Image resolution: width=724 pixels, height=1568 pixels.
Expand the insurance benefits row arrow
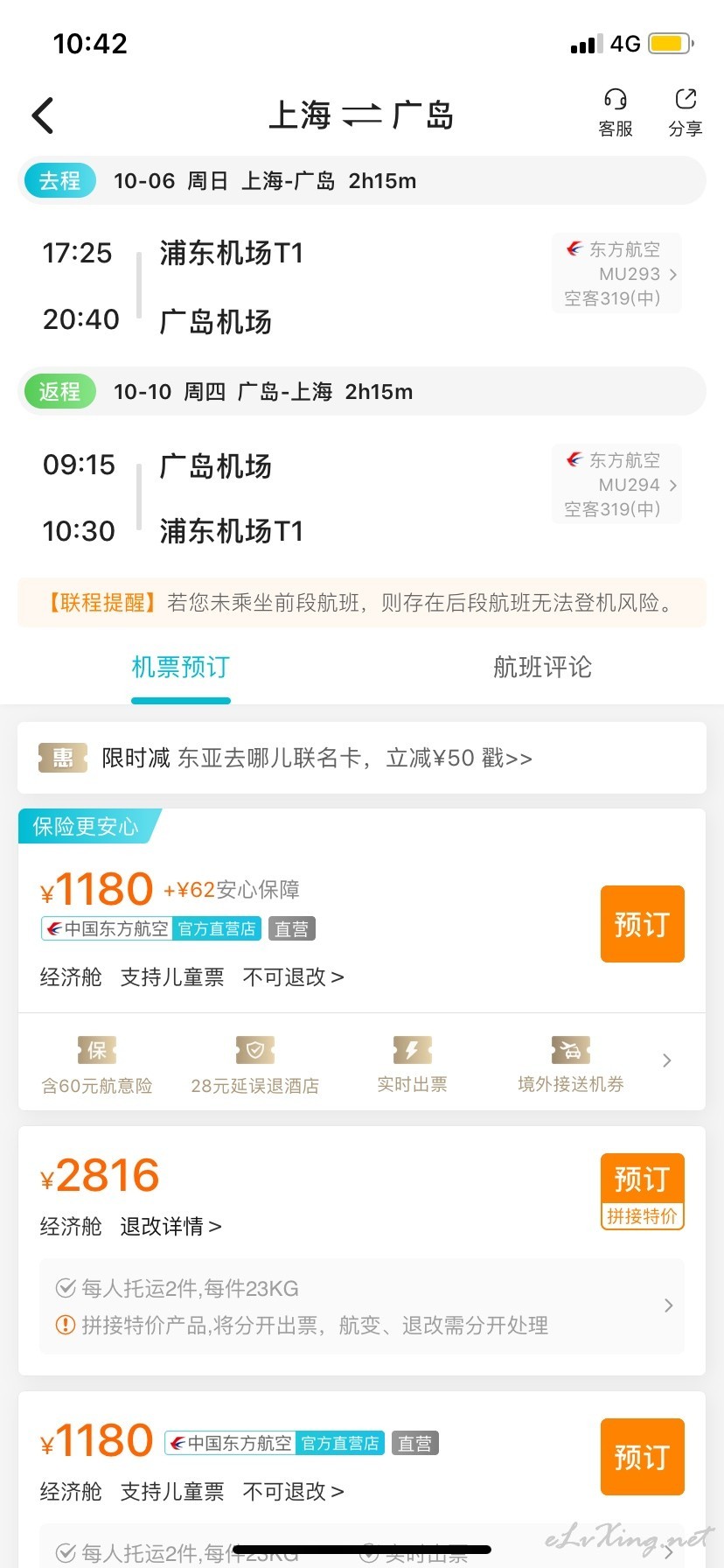(x=667, y=1060)
